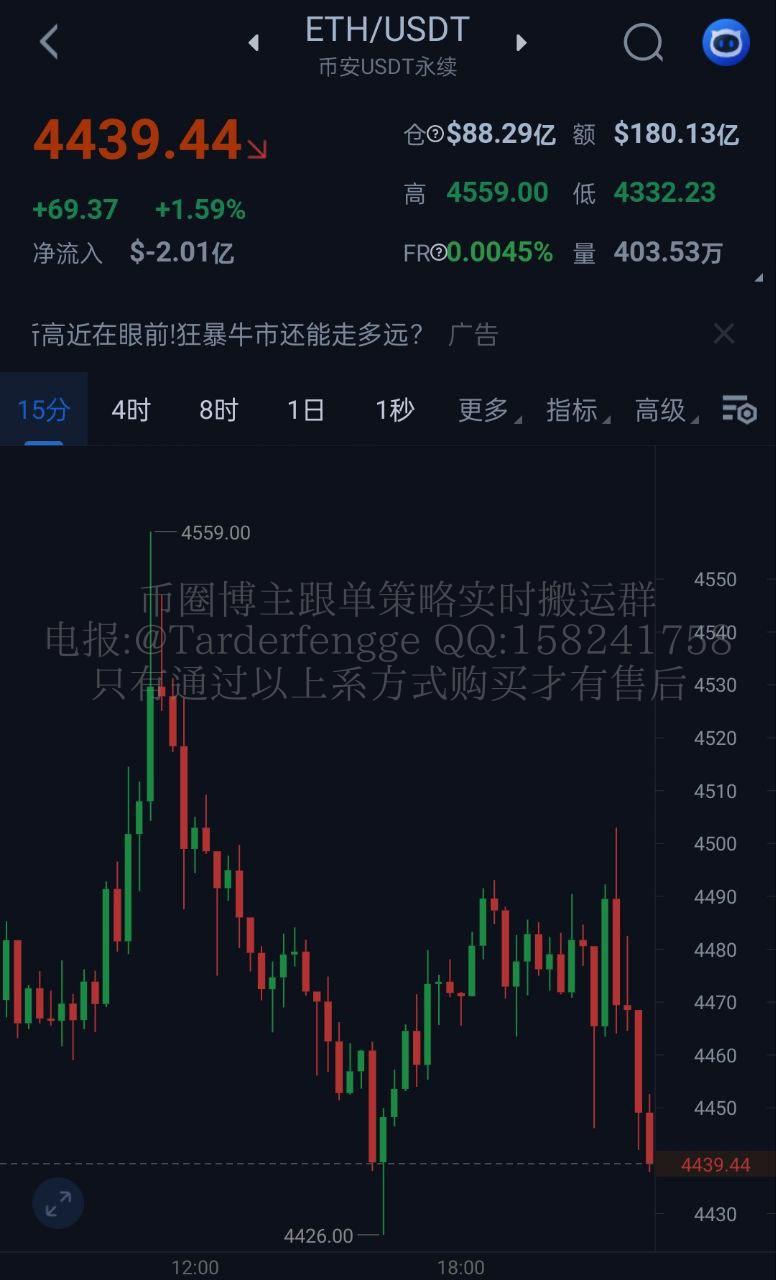The height and width of the screenshot is (1280, 776).
Task: Dismiss the advertisement banner
Action: 724,334
